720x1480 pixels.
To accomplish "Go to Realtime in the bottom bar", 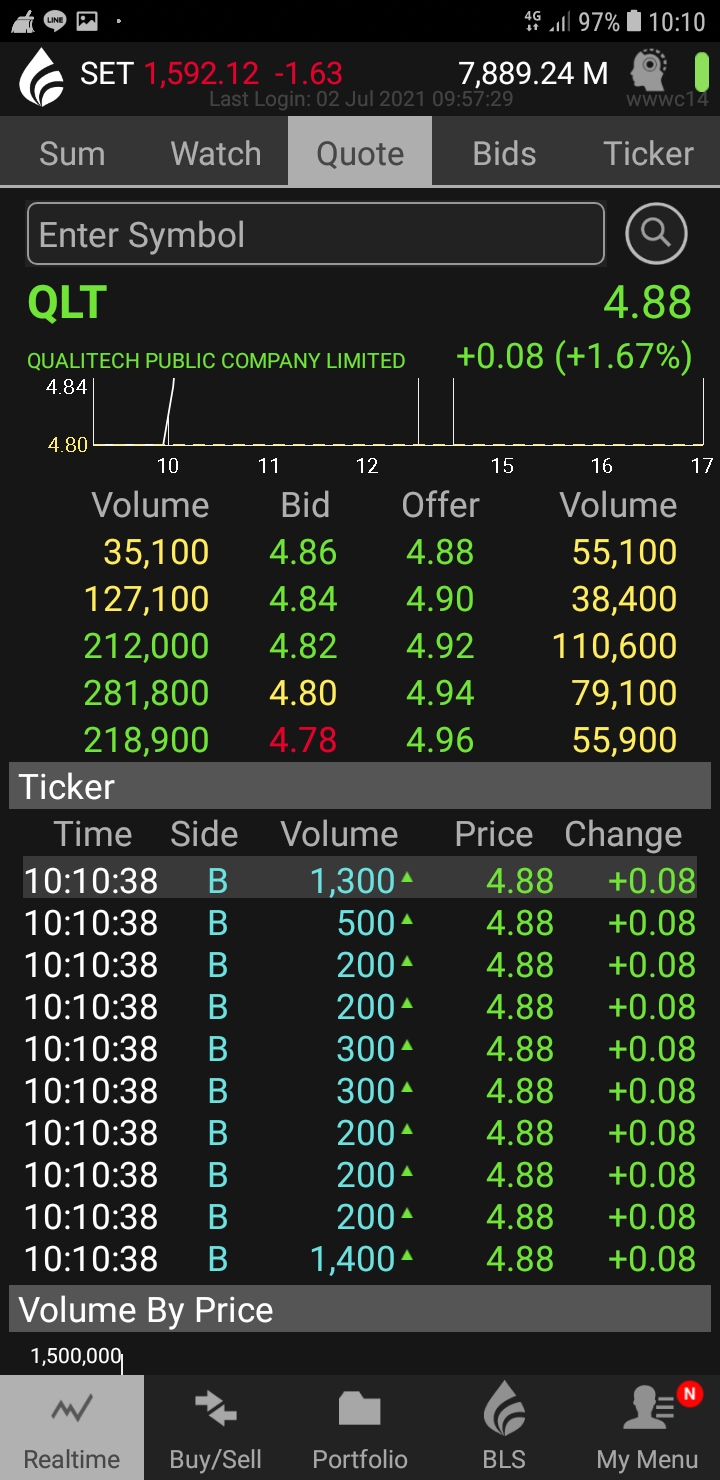I will (72, 1428).
